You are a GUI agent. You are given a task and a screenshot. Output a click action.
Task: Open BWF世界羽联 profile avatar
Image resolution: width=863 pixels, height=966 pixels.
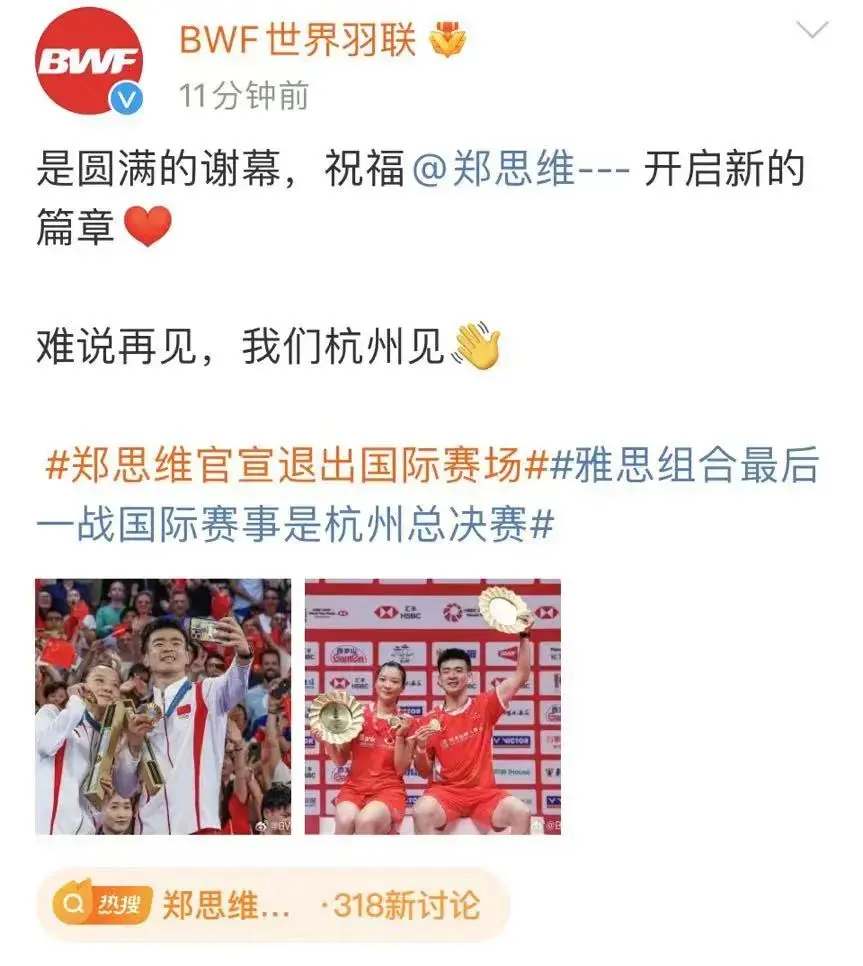coord(89,62)
